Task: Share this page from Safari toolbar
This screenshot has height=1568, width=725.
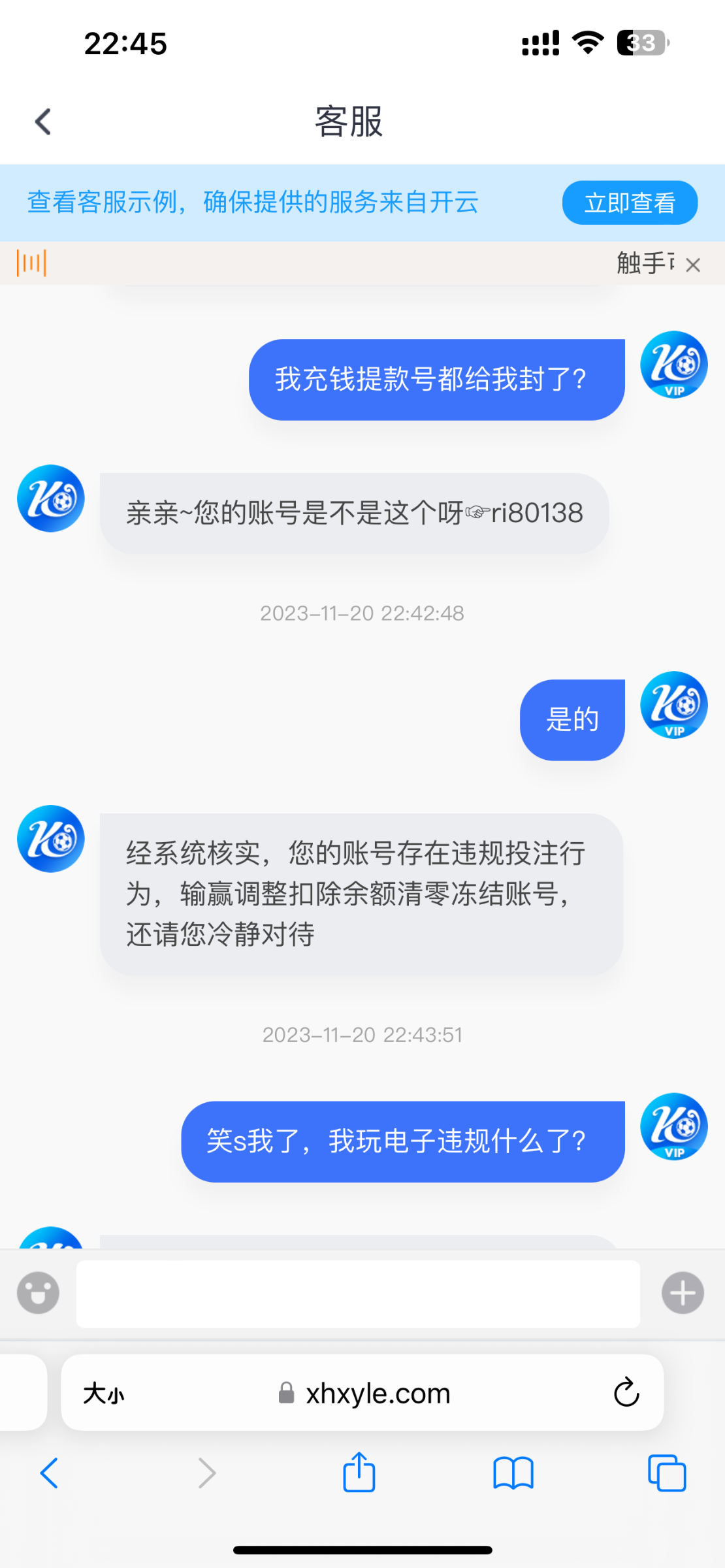Action: 359,1472
